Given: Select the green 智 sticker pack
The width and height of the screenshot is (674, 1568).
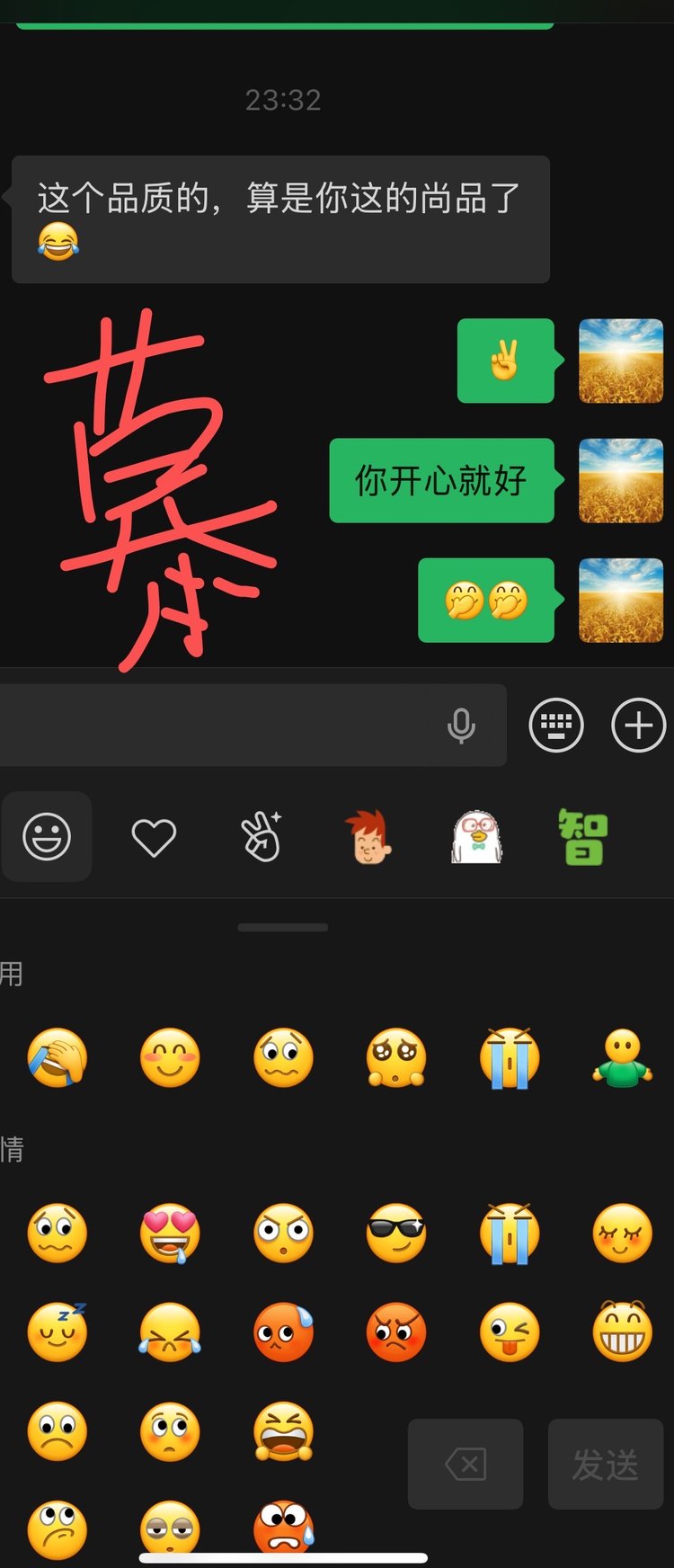Looking at the screenshot, I should [582, 837].
